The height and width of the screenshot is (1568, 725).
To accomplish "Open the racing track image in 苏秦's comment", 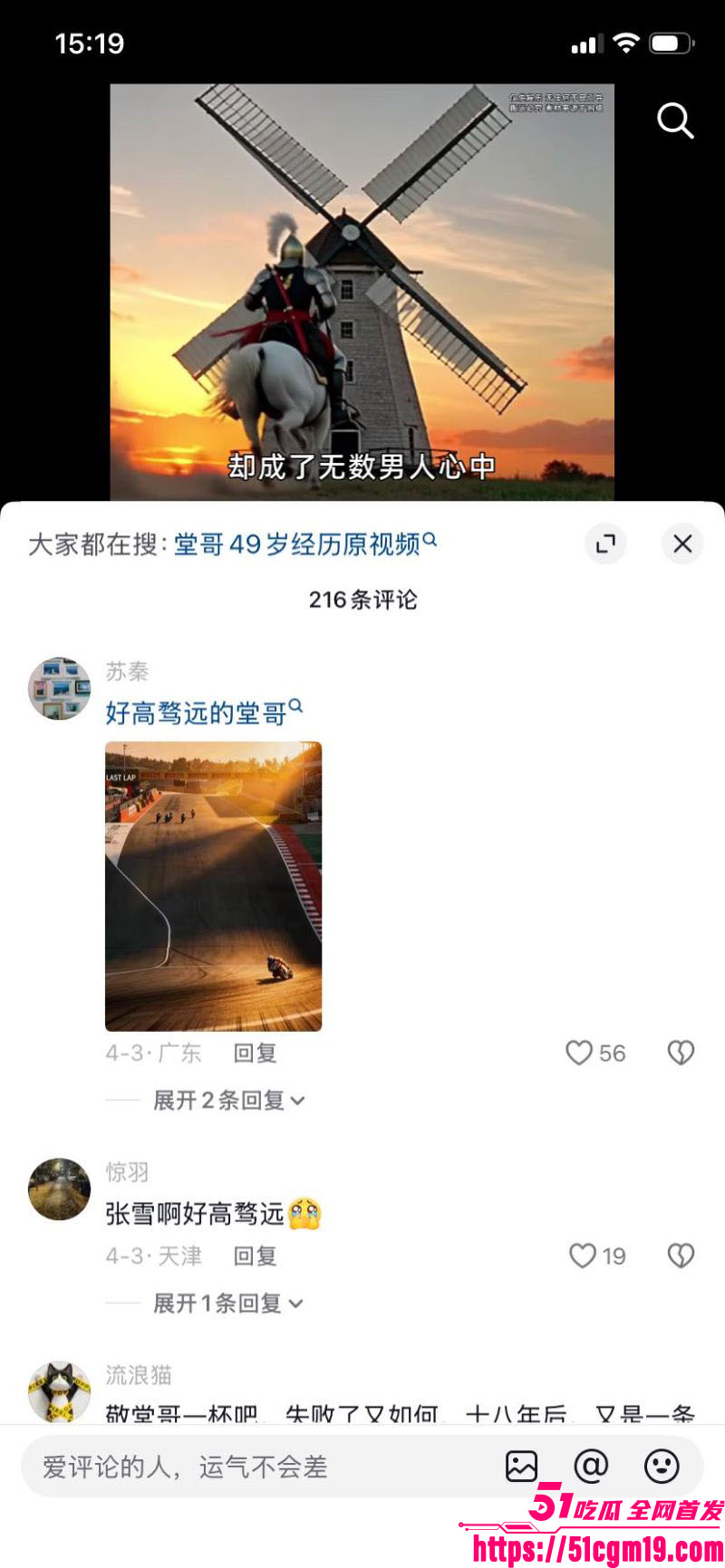I will 213,886.
